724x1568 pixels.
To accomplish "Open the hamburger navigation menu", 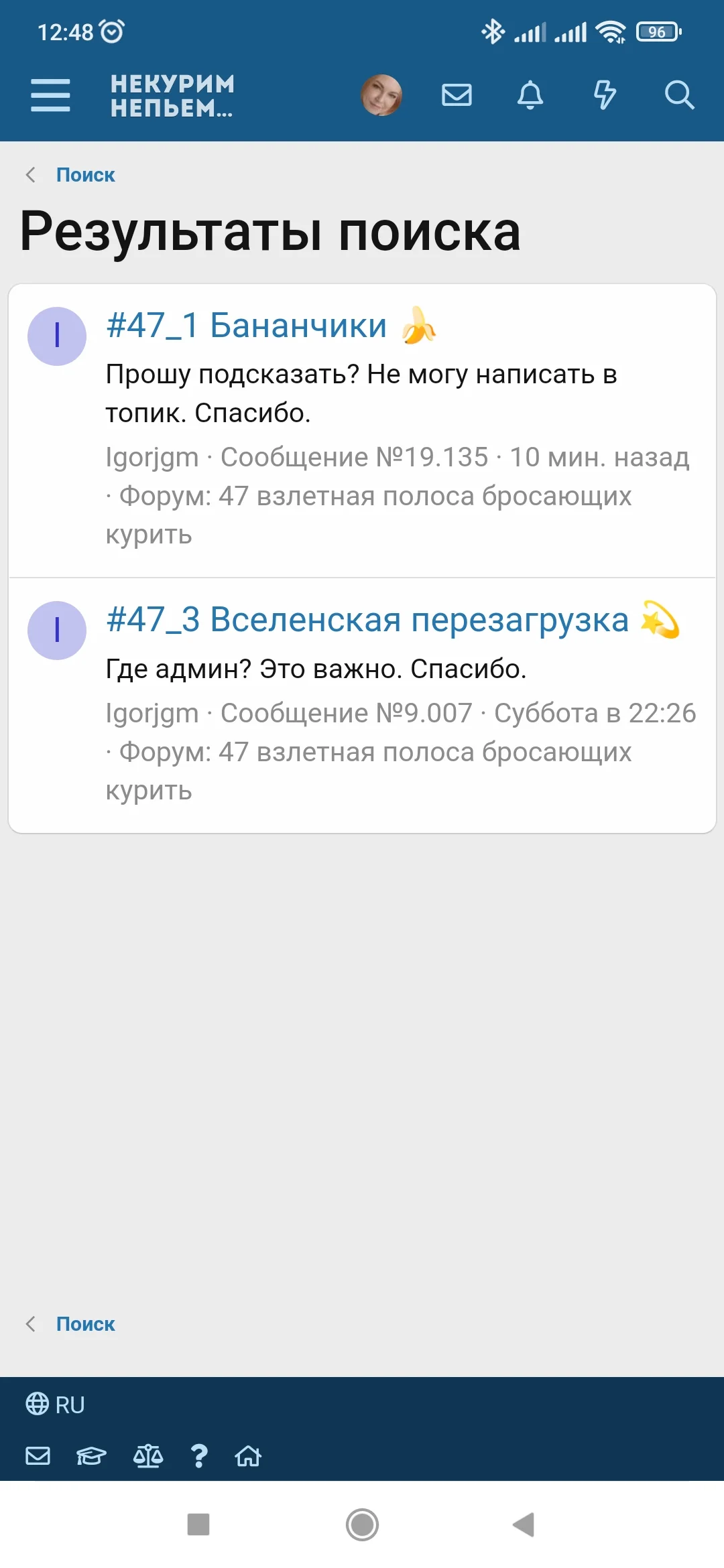I will pyautogui.click(x=50, y=95).
